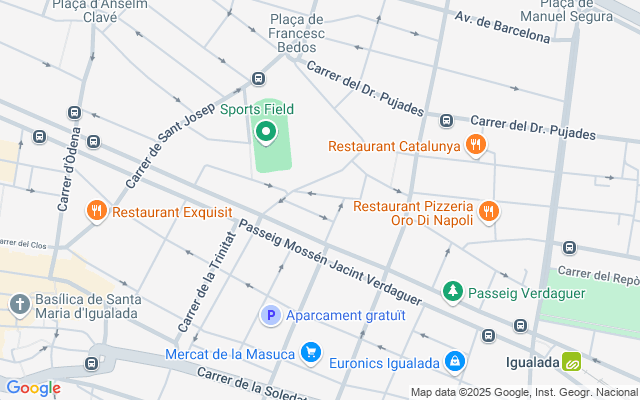
Task: View Restaurant Pizzeria Oro Di Napoli details
Action: [488, 212]
